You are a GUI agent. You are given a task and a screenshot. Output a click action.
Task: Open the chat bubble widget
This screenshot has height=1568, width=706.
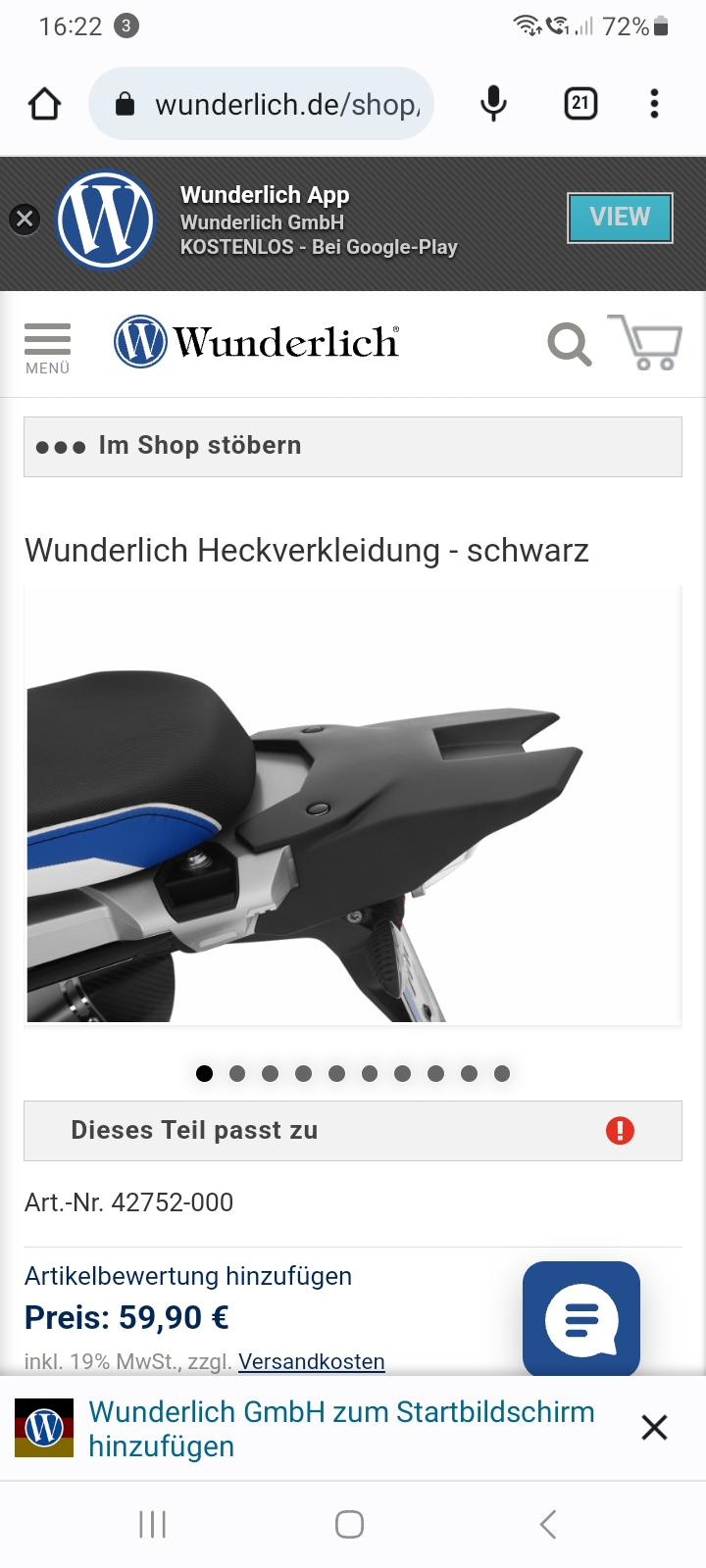point(581,1319)
